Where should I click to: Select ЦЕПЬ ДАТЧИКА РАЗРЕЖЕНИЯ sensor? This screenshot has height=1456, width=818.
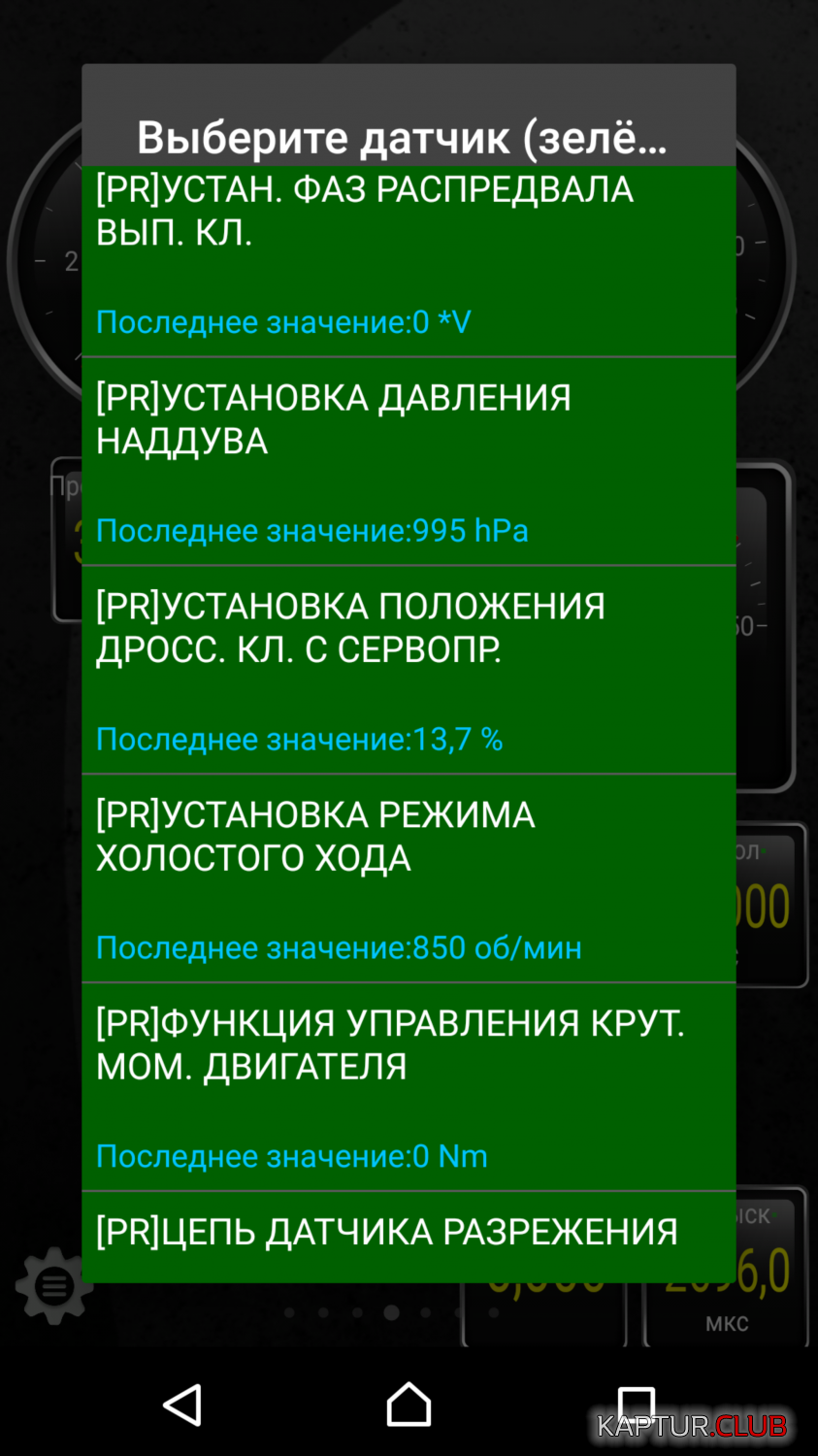[x=409, y=1238]
